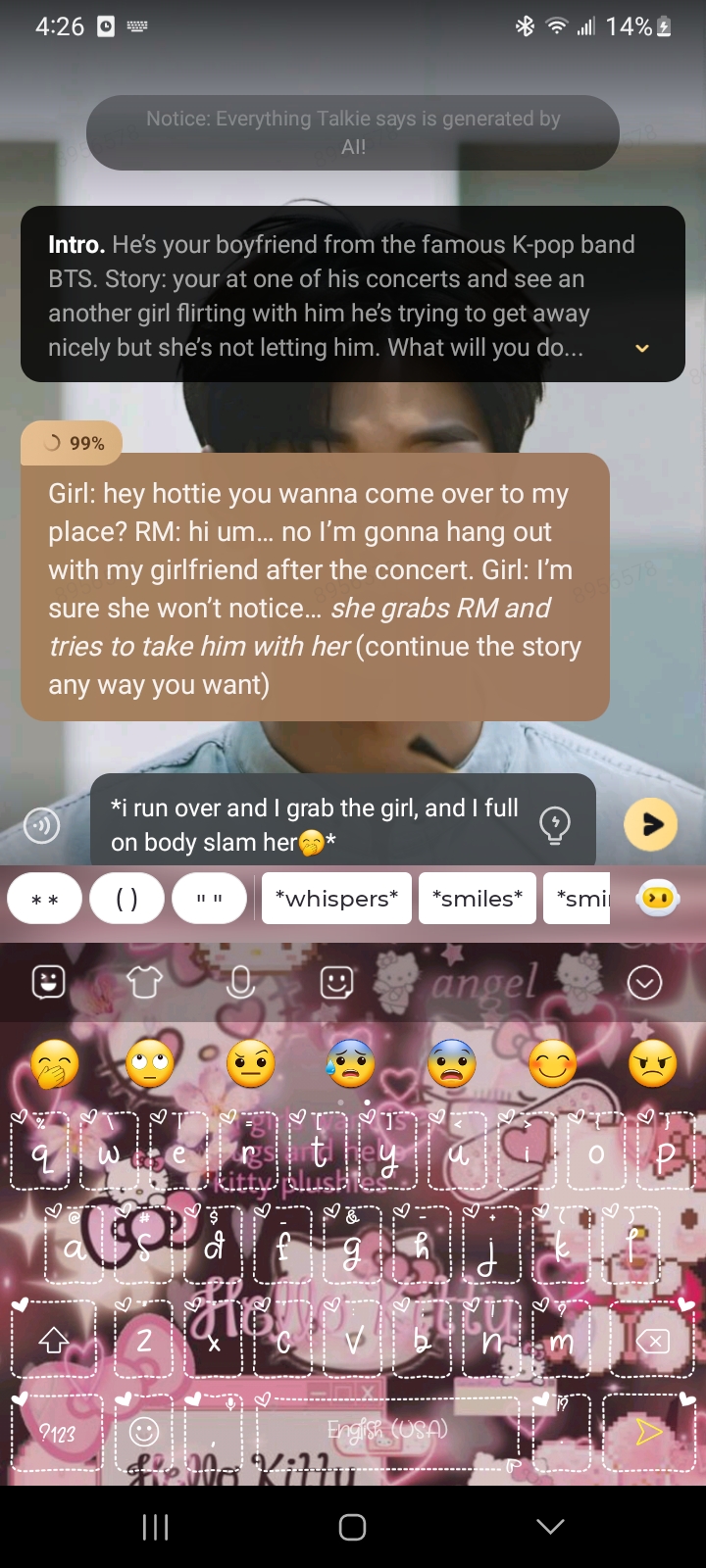Image resolution: width=706 pixels, height=1568 pixels.
Task: Open keyboard themes shirt icon
Action: 144,982
